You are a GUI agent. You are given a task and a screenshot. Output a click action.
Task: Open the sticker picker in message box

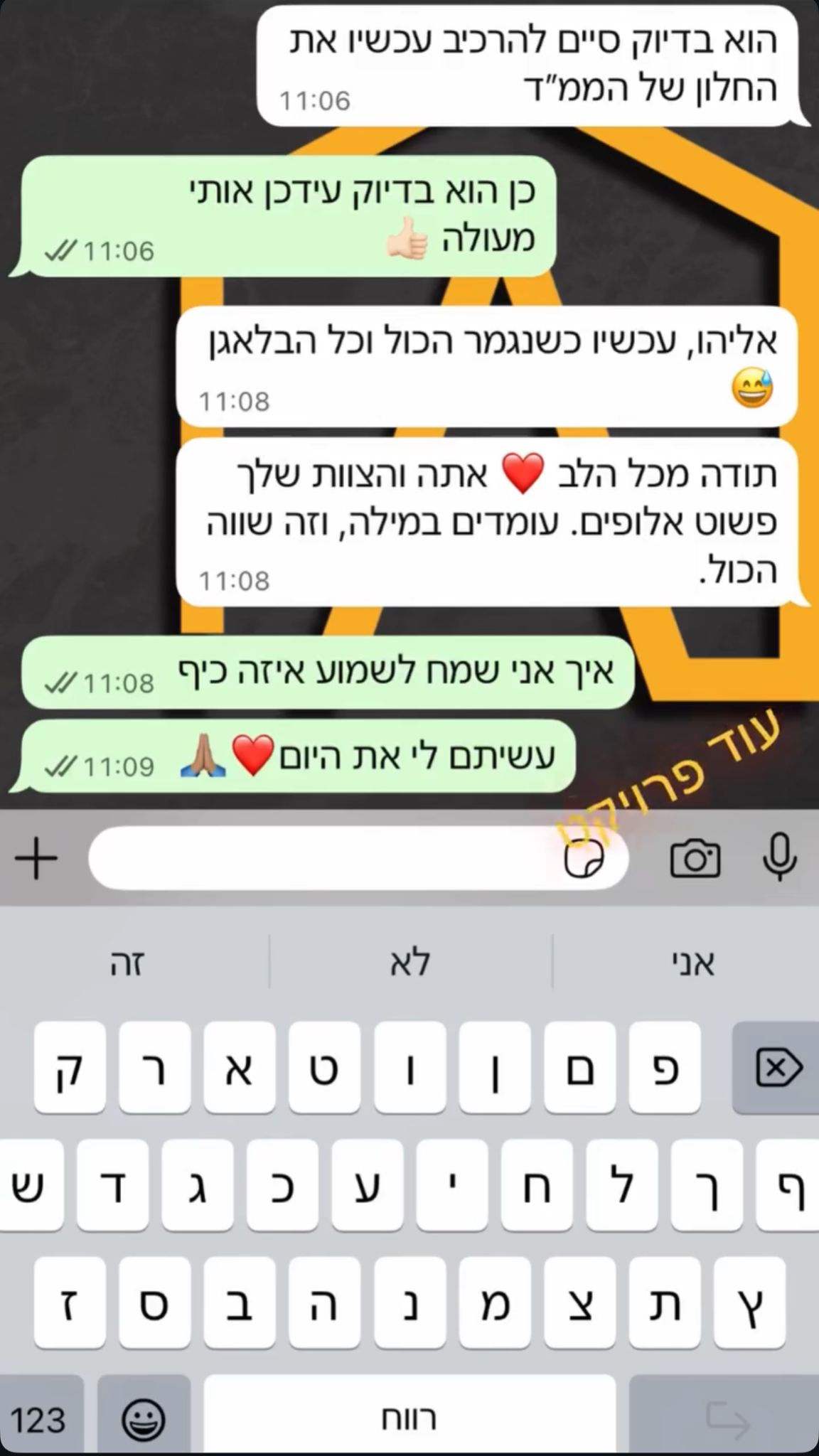(584, 860)
